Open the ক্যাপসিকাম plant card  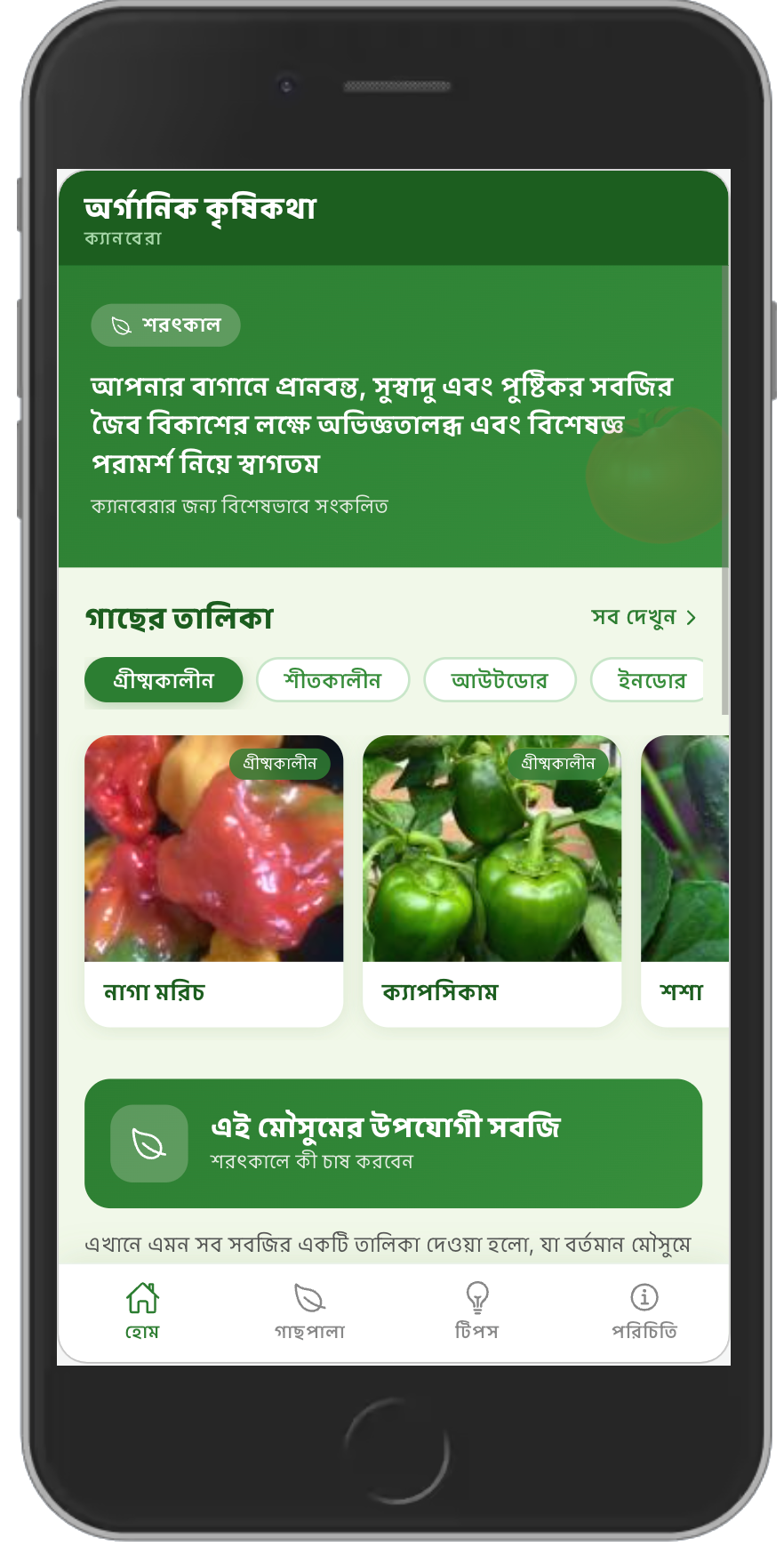(492, 880)
